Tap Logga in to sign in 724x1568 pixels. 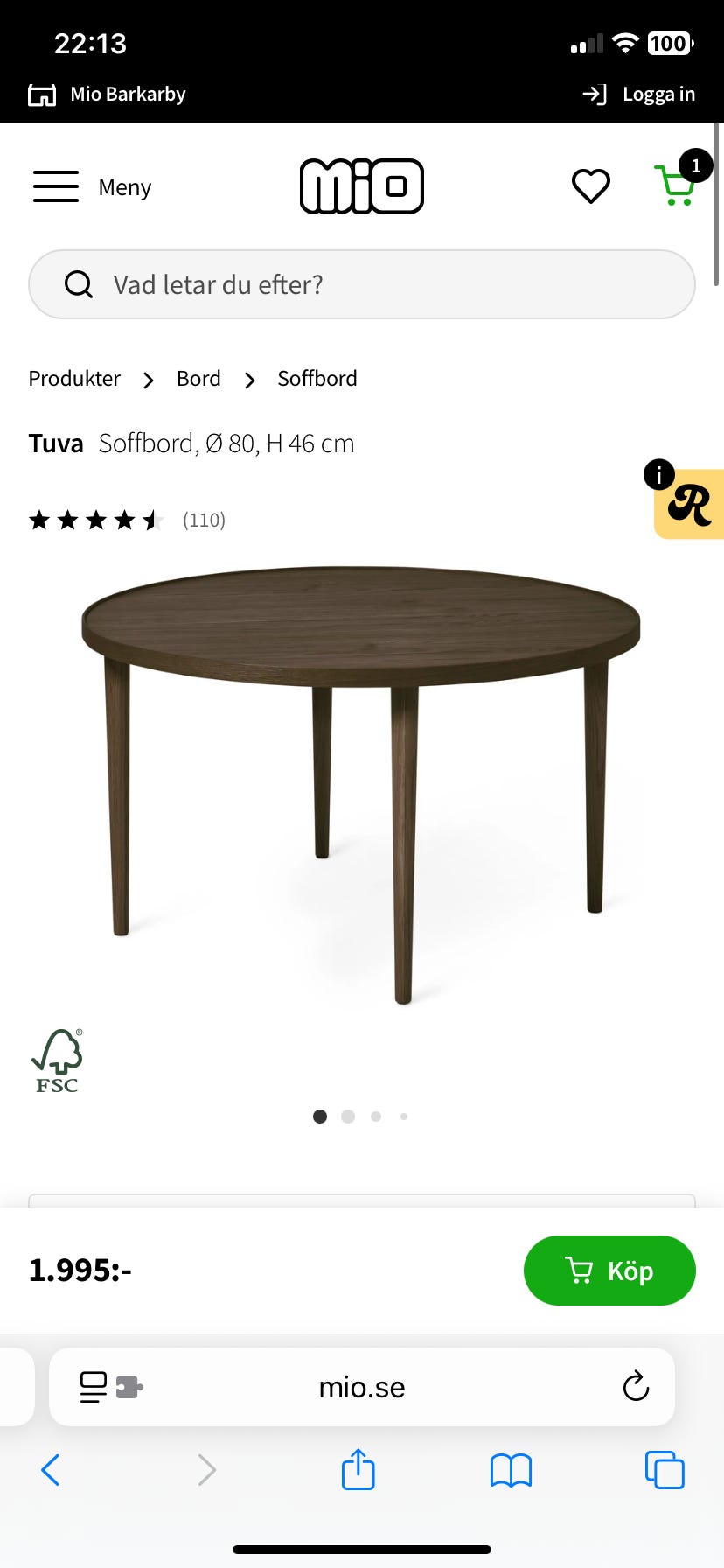coord(639,94)
